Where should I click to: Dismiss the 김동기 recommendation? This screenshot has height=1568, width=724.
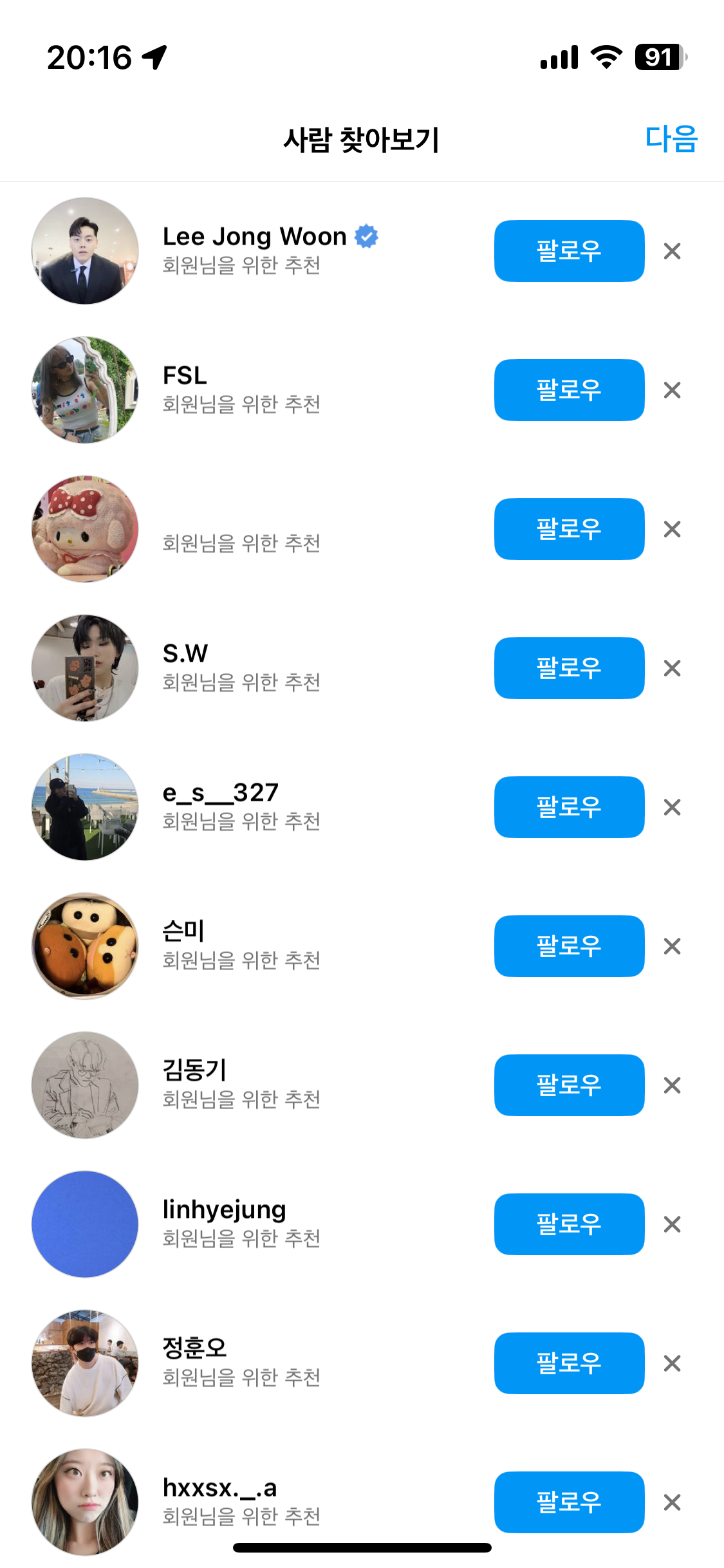pos(672,1085)
